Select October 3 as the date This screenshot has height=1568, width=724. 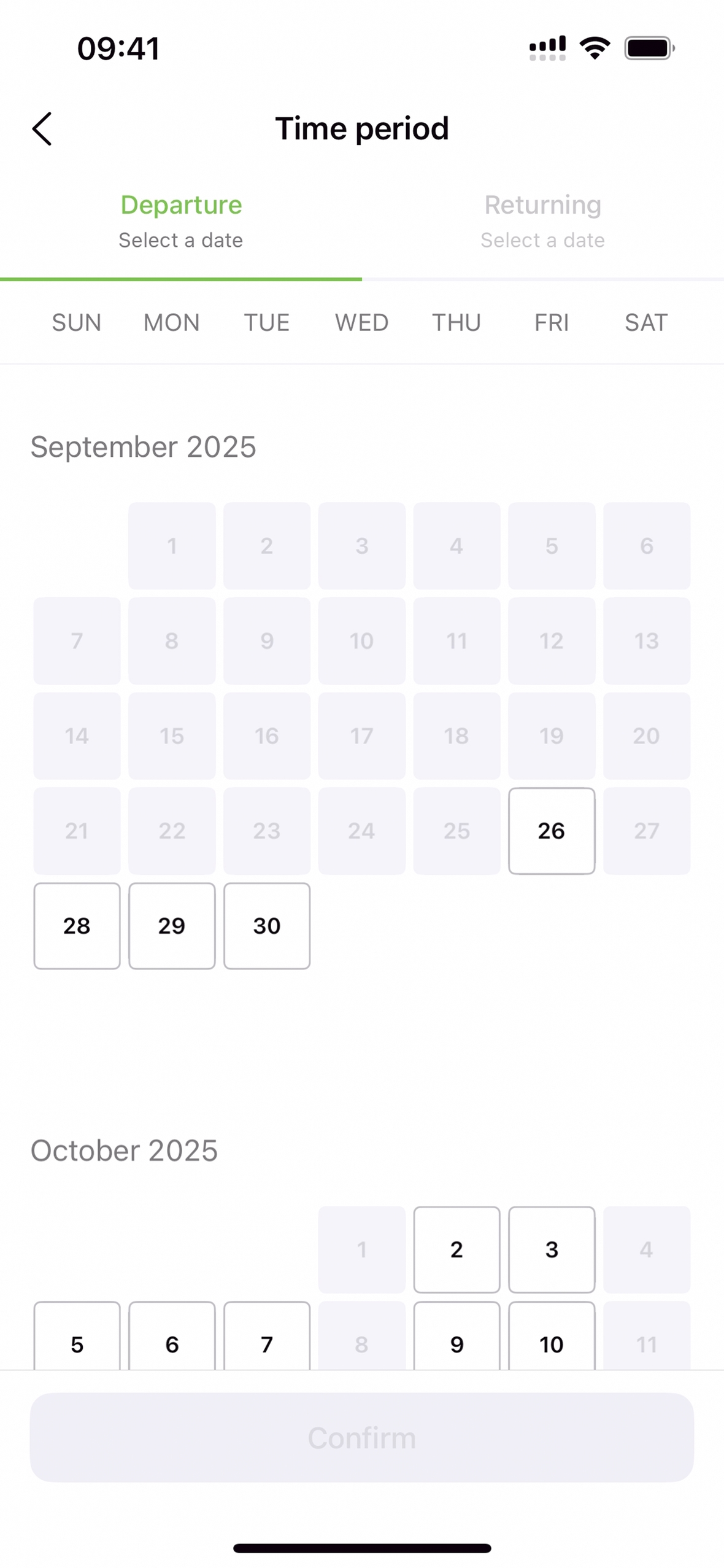(x=551, y=1249)
